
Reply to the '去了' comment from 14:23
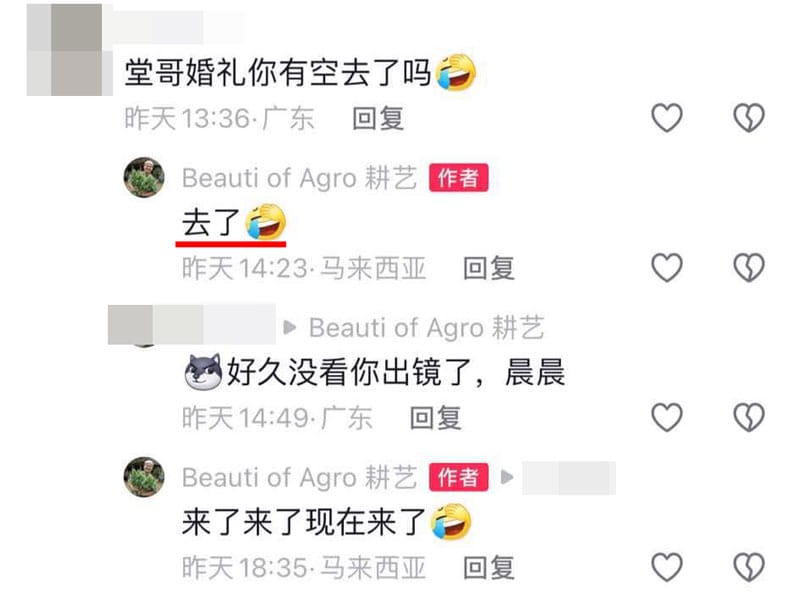tap(488, 268)
